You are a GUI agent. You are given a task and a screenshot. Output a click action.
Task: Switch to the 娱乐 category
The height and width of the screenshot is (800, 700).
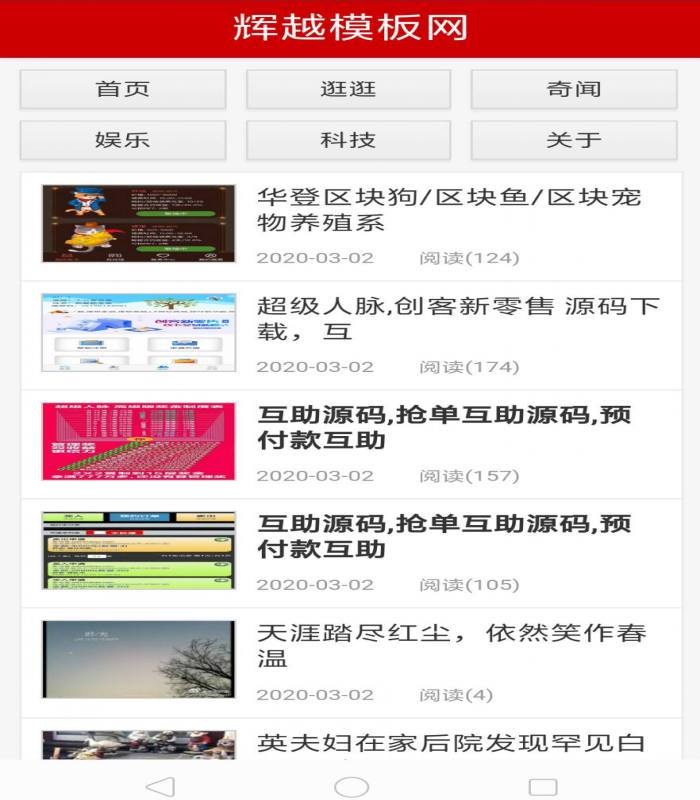(x=122, y=140)
